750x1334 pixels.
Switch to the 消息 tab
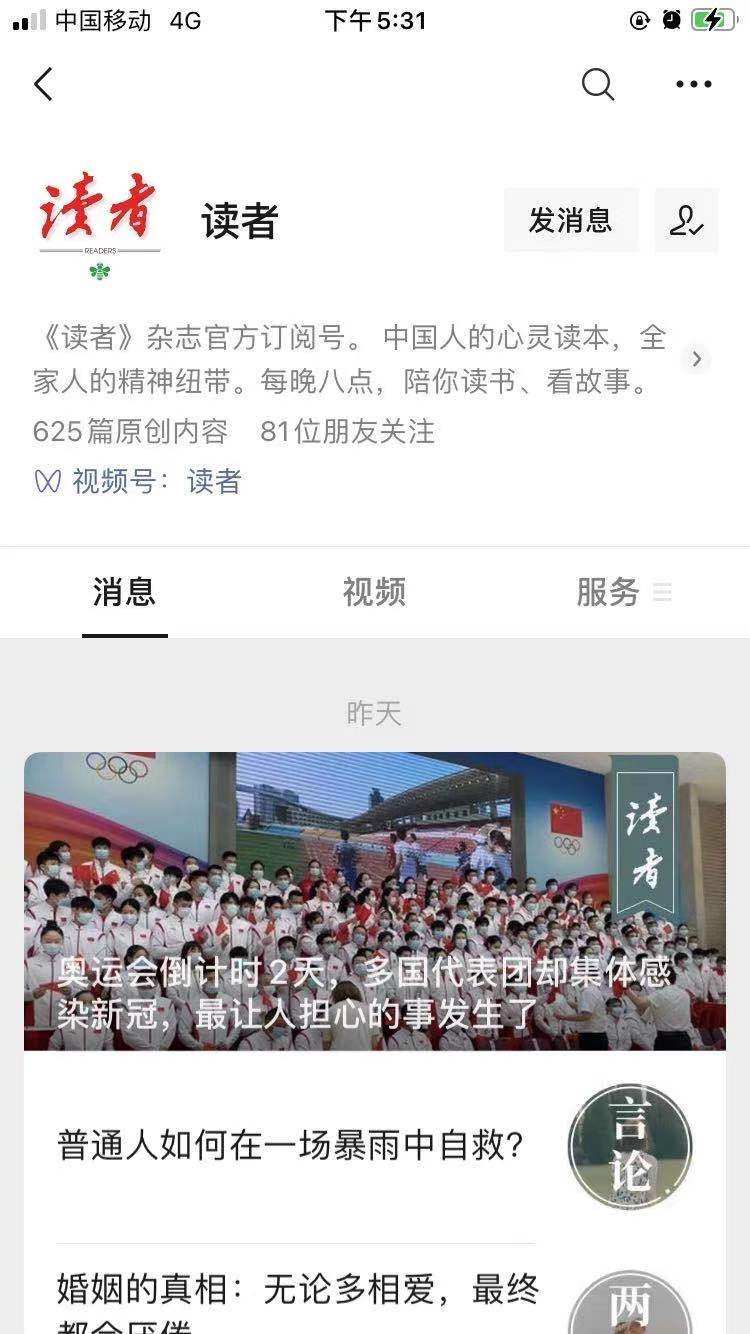[x=124, y=592]
